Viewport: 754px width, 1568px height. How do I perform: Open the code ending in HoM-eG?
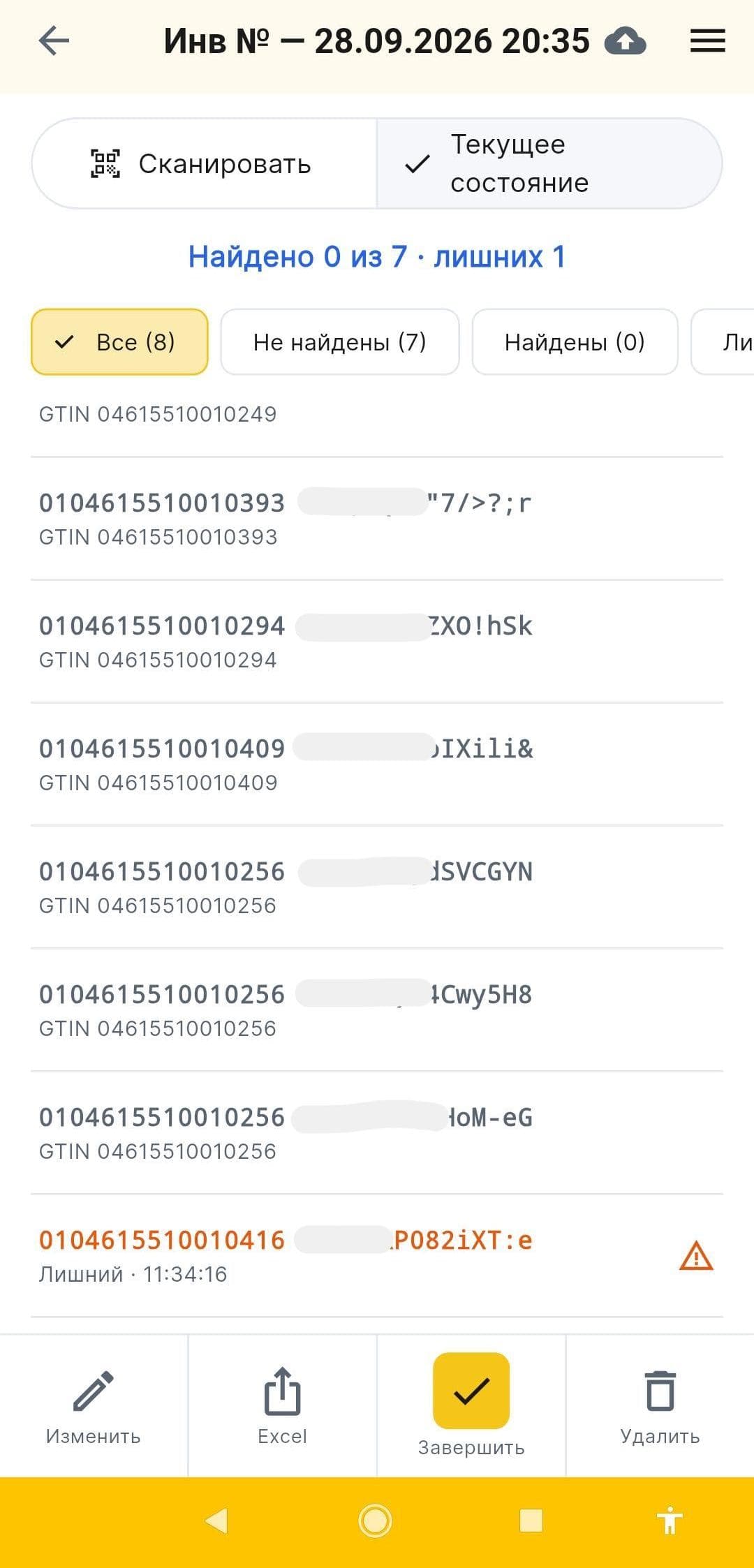(x=377, y=1133)
